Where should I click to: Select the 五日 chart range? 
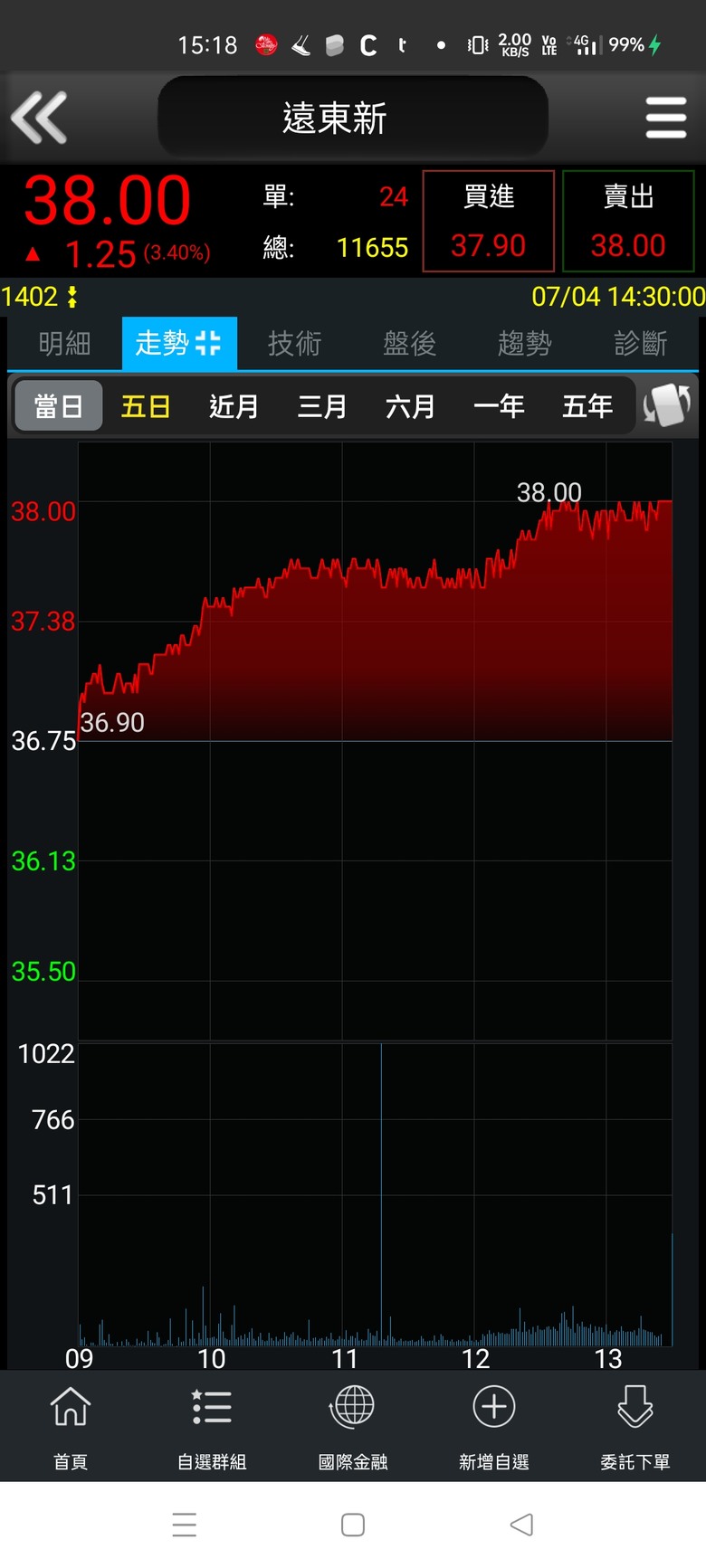point(146,406)
